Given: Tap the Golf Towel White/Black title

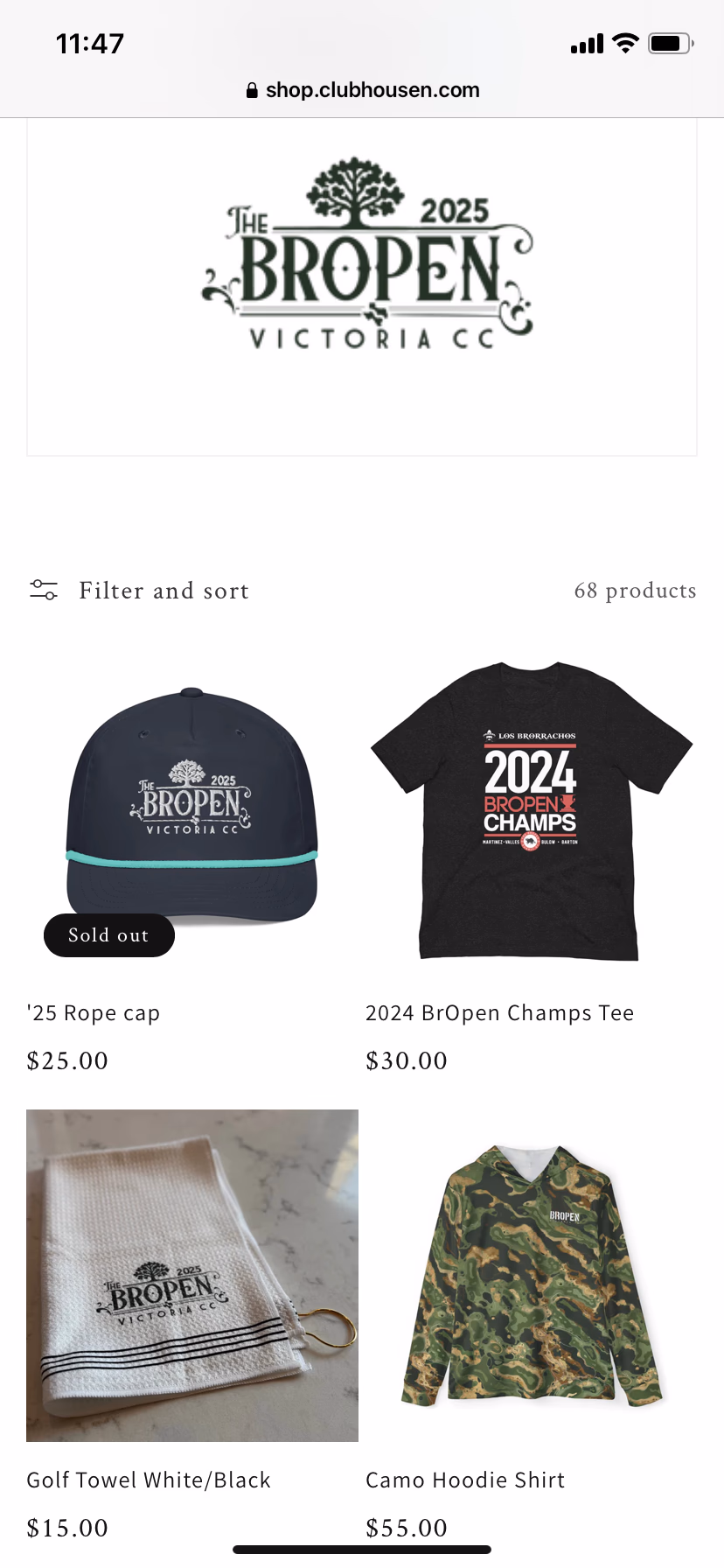Looking at the screenshot, I should [x=148, y=1480].
